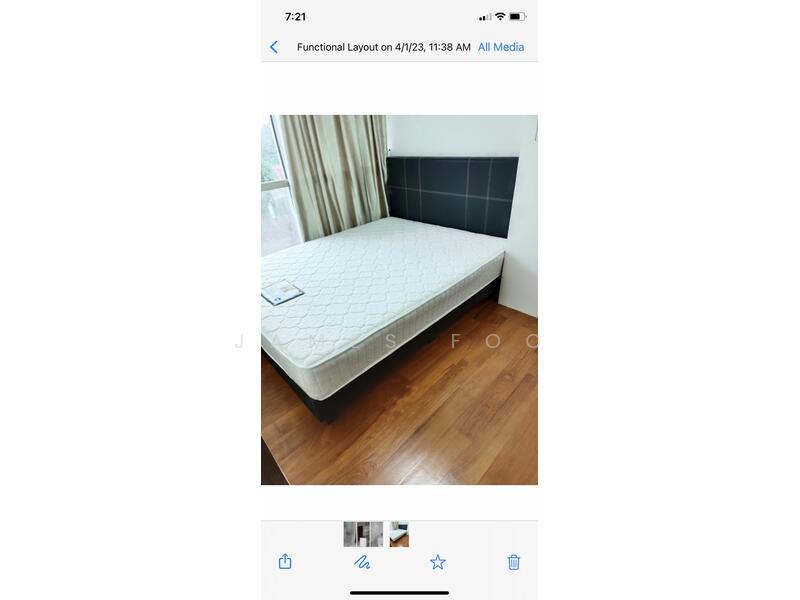Screen dimensions: 800x600
Task: Open All Media
Action: tap(501, 47)
